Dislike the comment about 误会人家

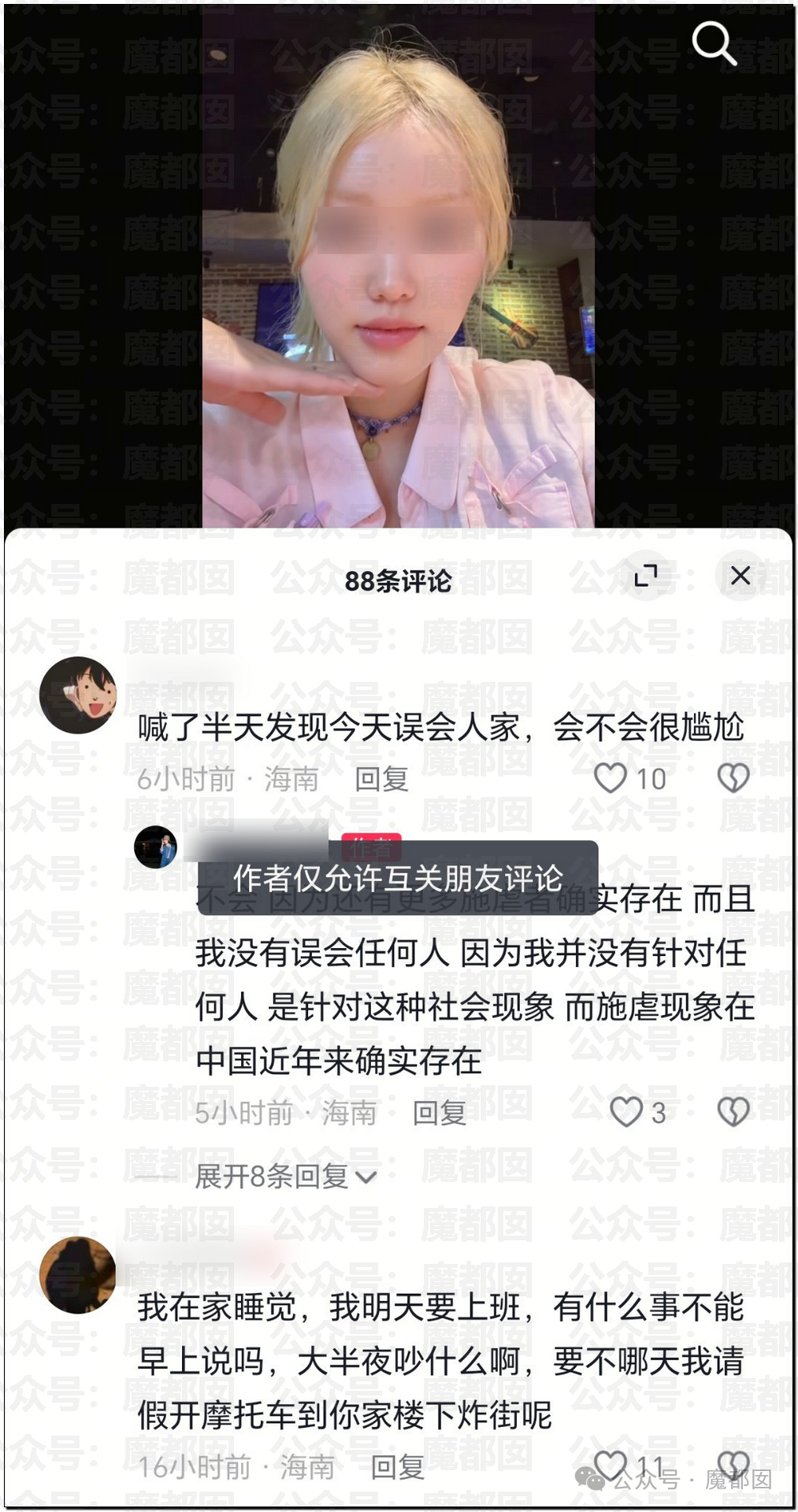coord(733,779)
